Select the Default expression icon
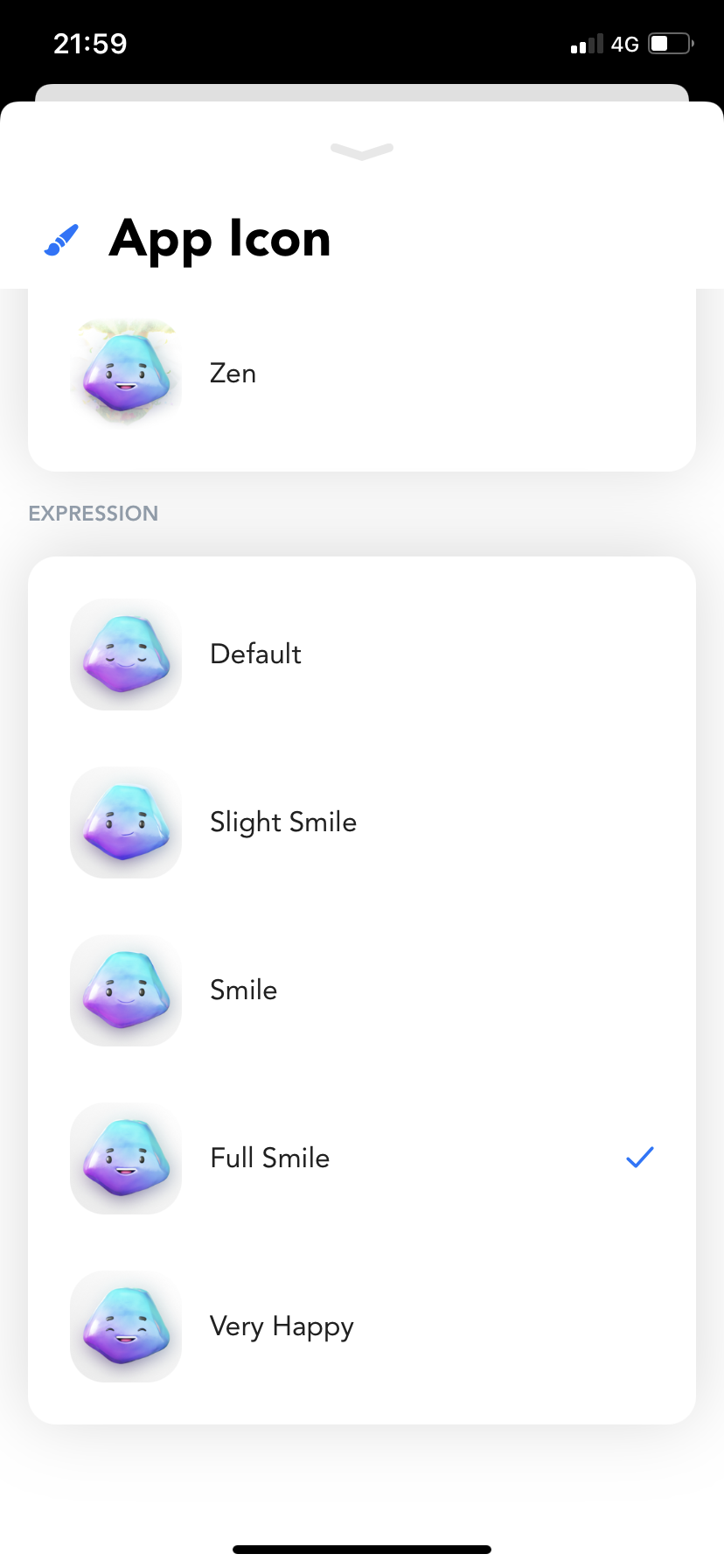Screen dimensions: 724x1568 click(x=125, y=654)
